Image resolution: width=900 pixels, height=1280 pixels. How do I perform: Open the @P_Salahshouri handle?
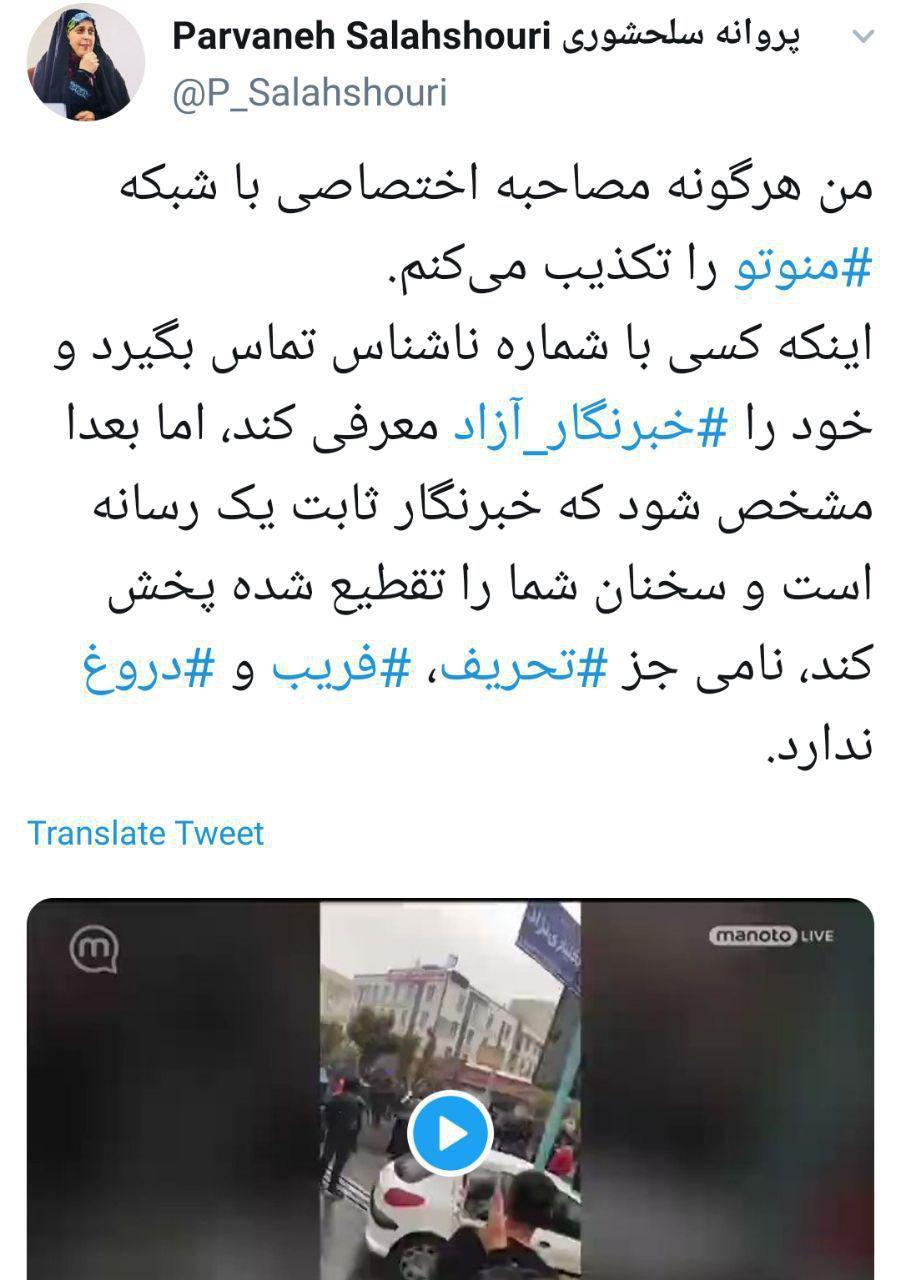(x=309, y=92)
